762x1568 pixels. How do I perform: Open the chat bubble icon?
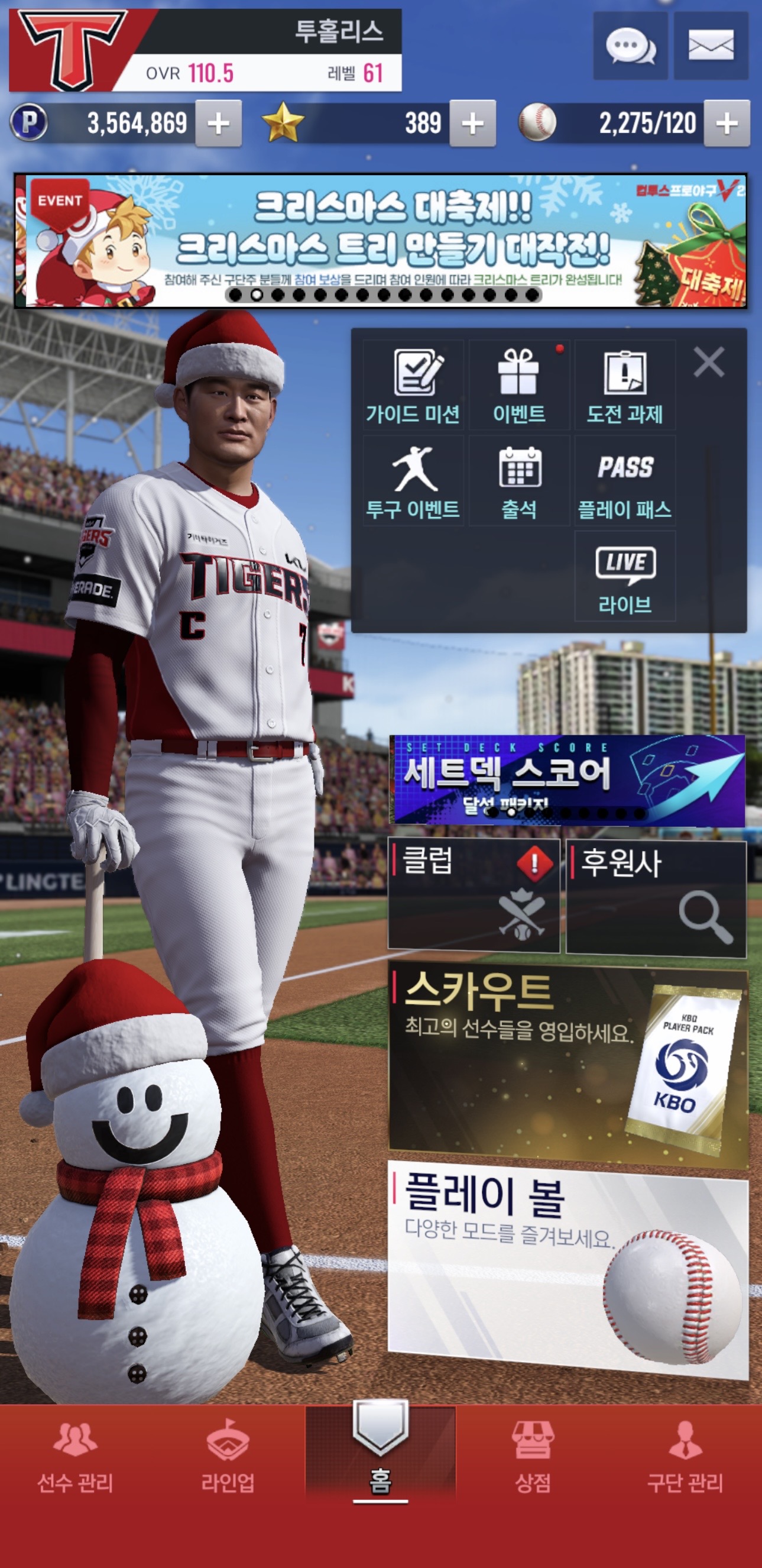coord(630,46)
